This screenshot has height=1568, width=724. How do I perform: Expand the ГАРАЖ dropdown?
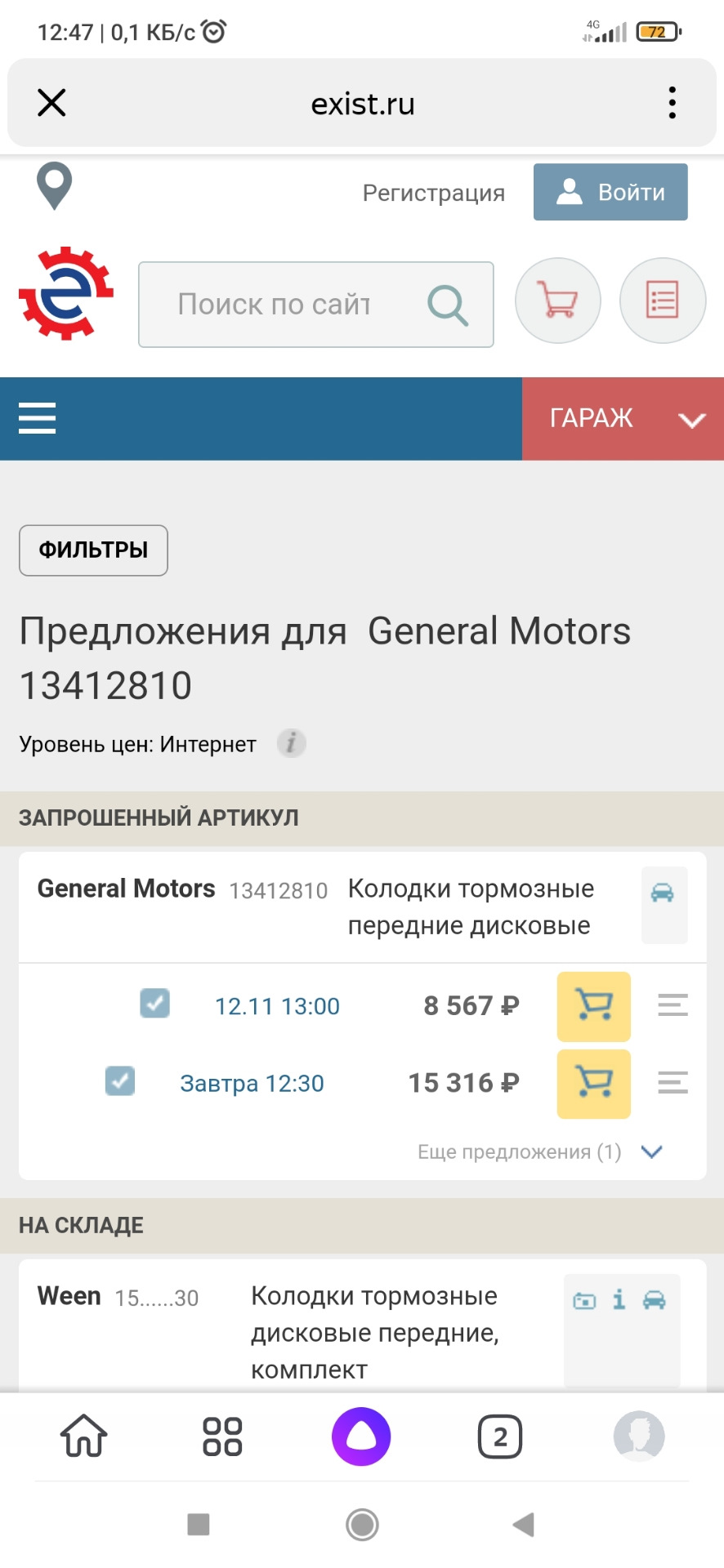tap(692, 421)
